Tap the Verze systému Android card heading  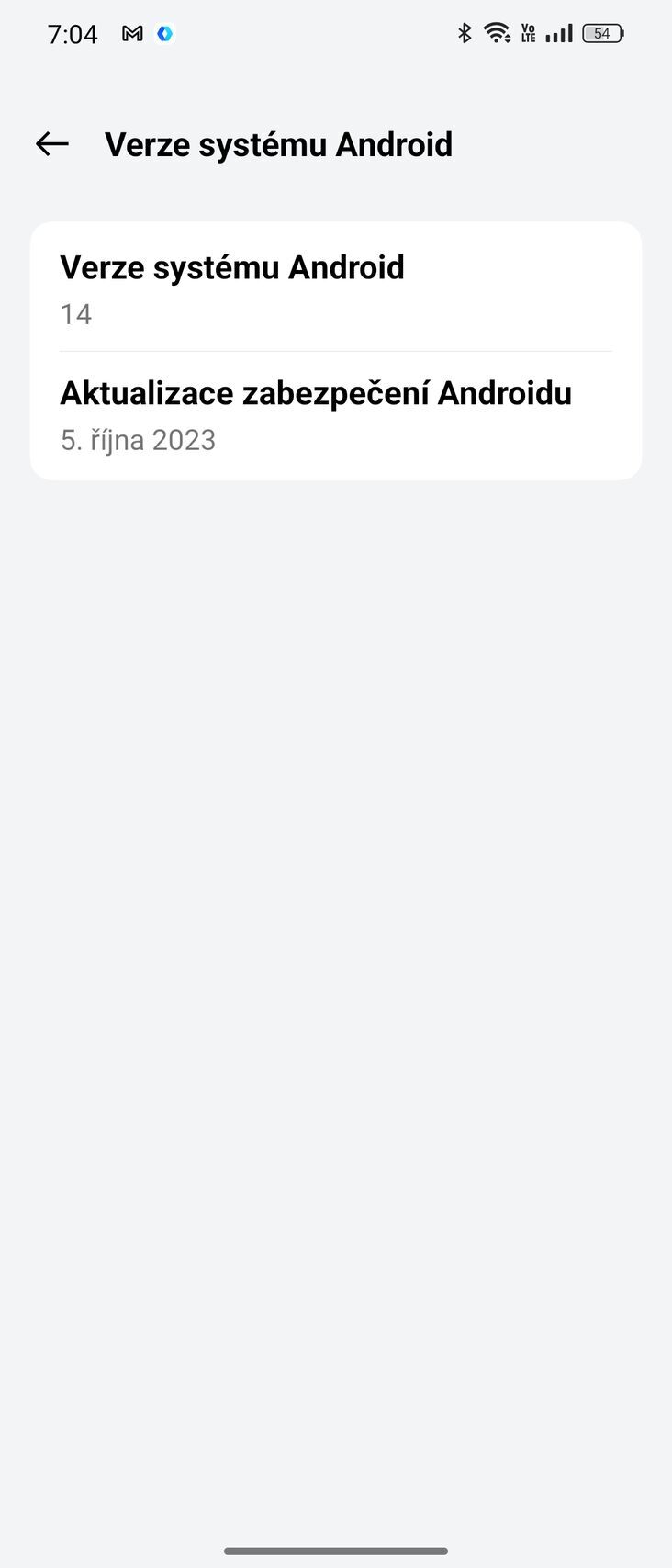pos(231,267)
